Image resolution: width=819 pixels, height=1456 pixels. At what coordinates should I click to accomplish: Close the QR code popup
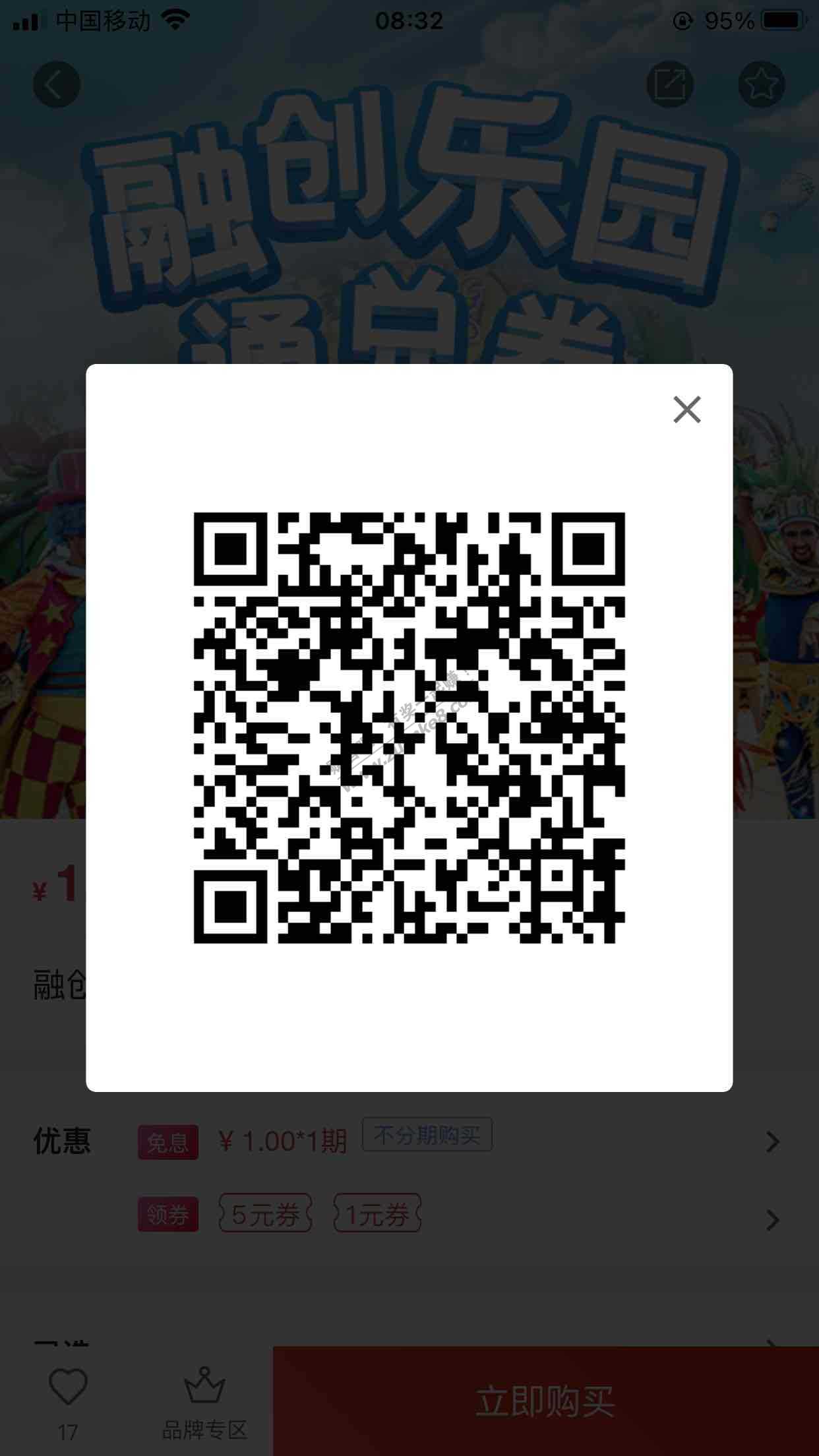click(686, 409)
